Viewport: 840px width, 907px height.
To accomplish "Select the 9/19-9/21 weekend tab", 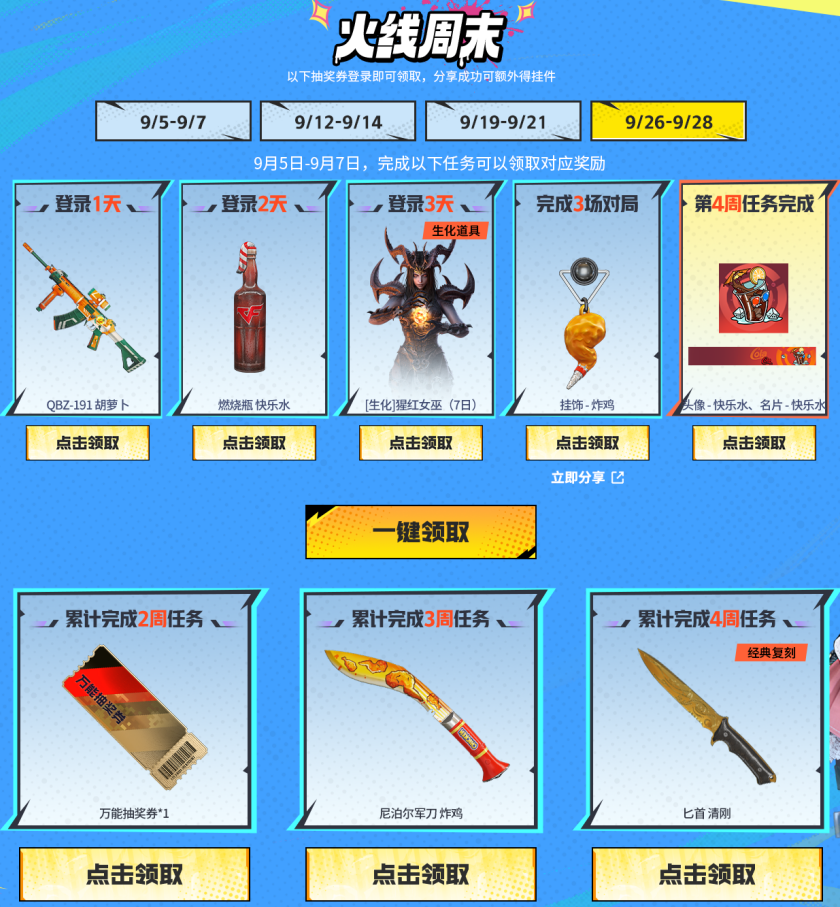I will (503, 122).
